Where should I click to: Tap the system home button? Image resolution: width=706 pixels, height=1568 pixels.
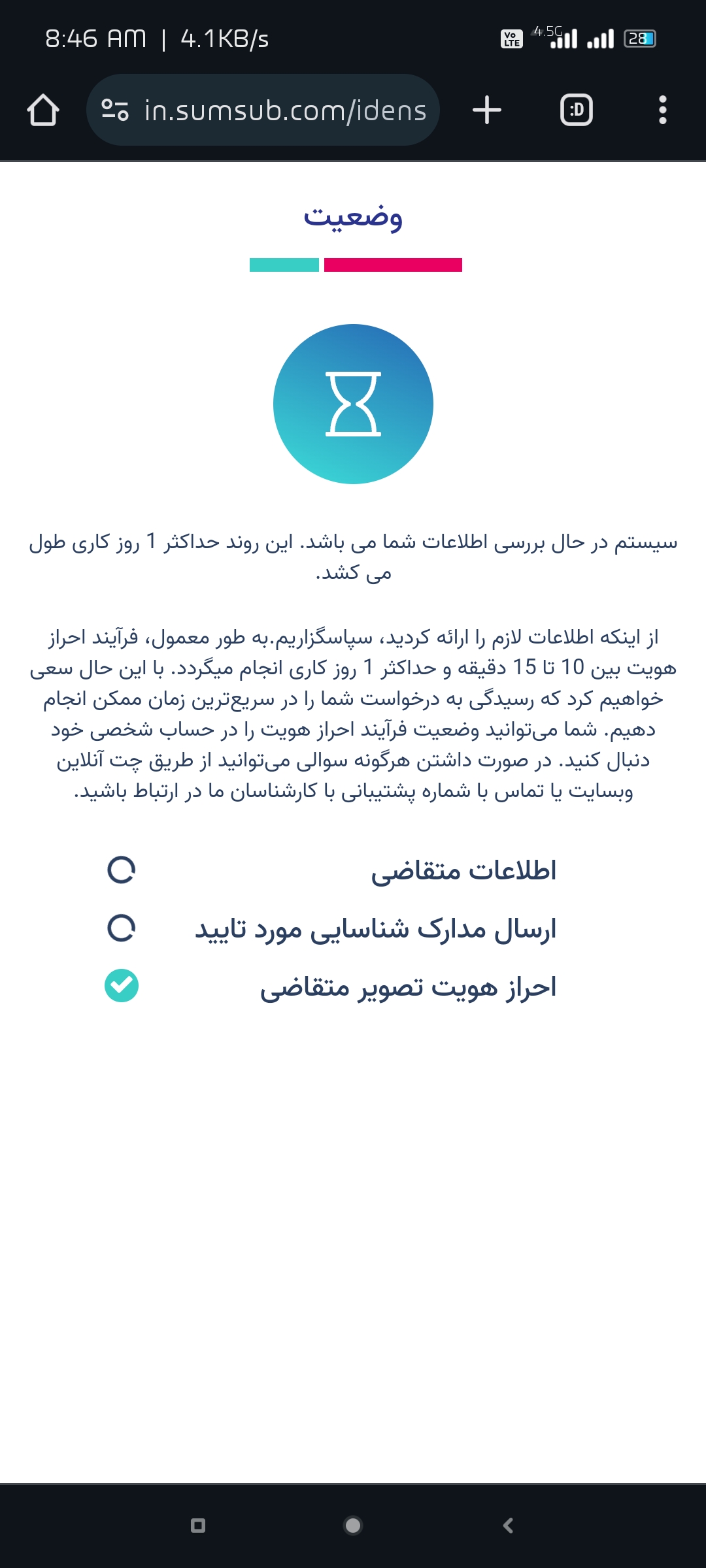[353, 1526]
